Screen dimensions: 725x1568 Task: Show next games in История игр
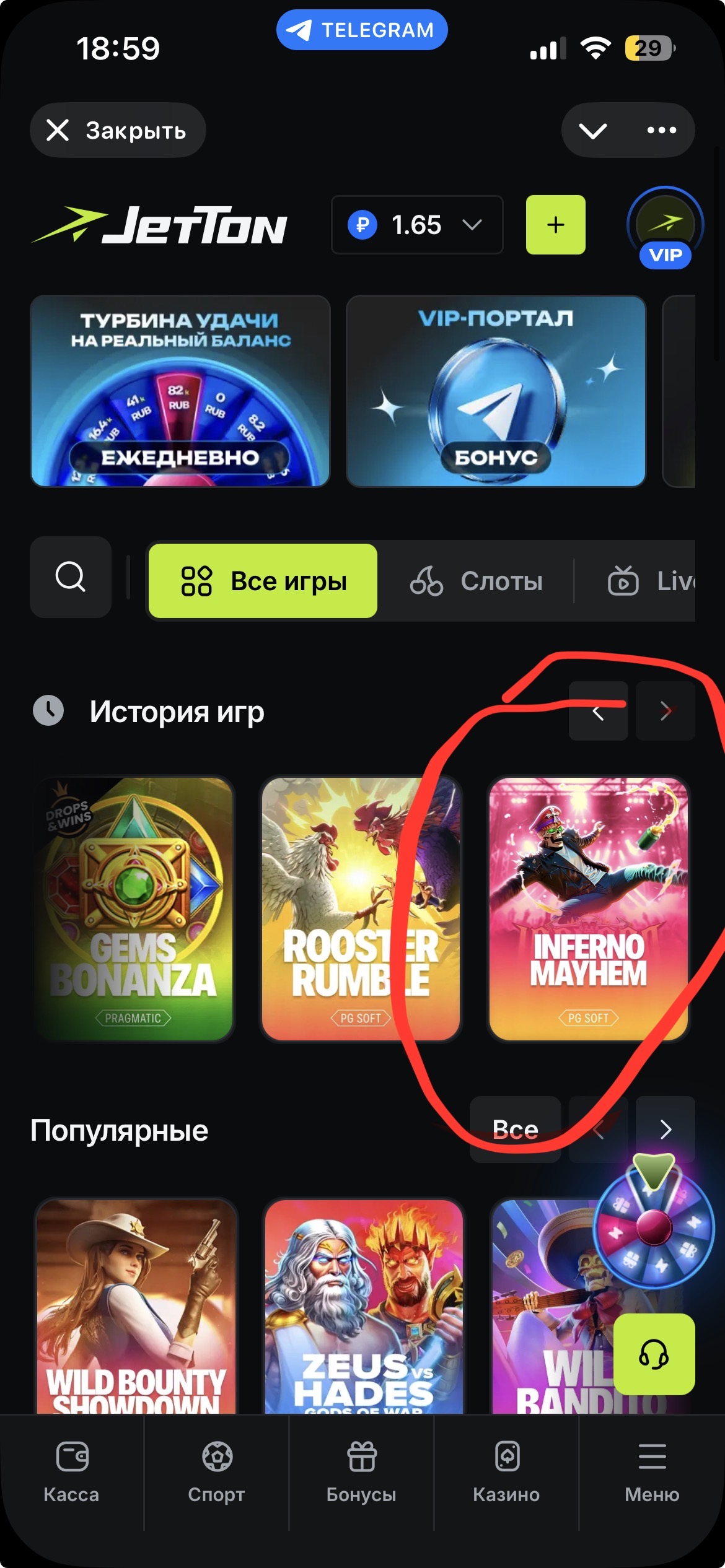[665, 711]
